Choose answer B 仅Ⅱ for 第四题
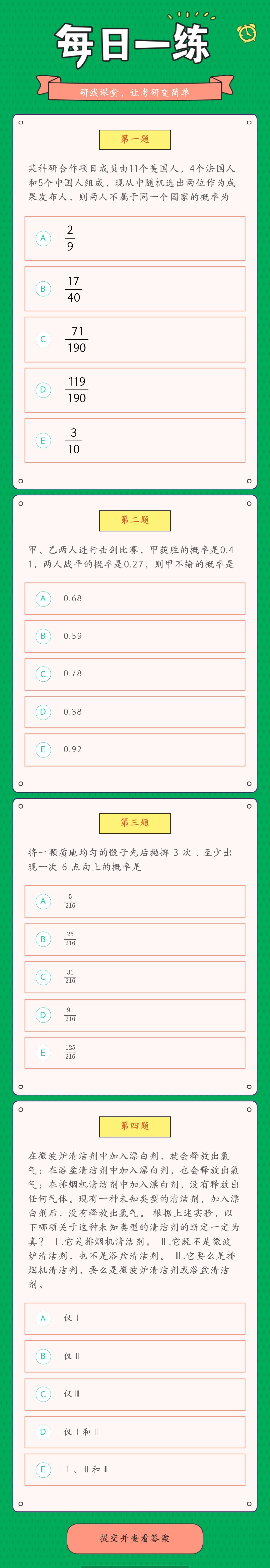The image size is (270, 1568). tap(135, 1356)
